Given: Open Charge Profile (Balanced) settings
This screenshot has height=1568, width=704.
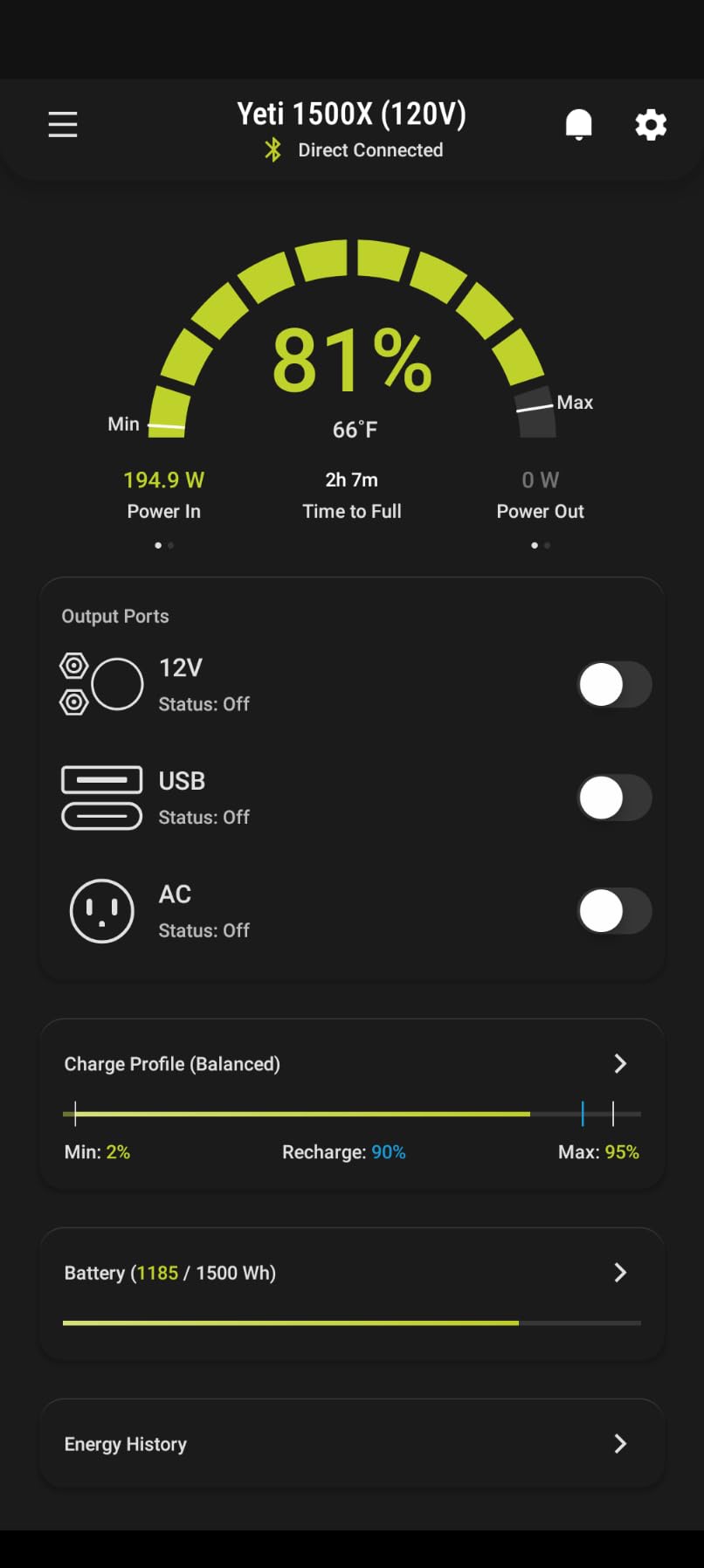Looking at the screenshot, I should point(351,1064).
